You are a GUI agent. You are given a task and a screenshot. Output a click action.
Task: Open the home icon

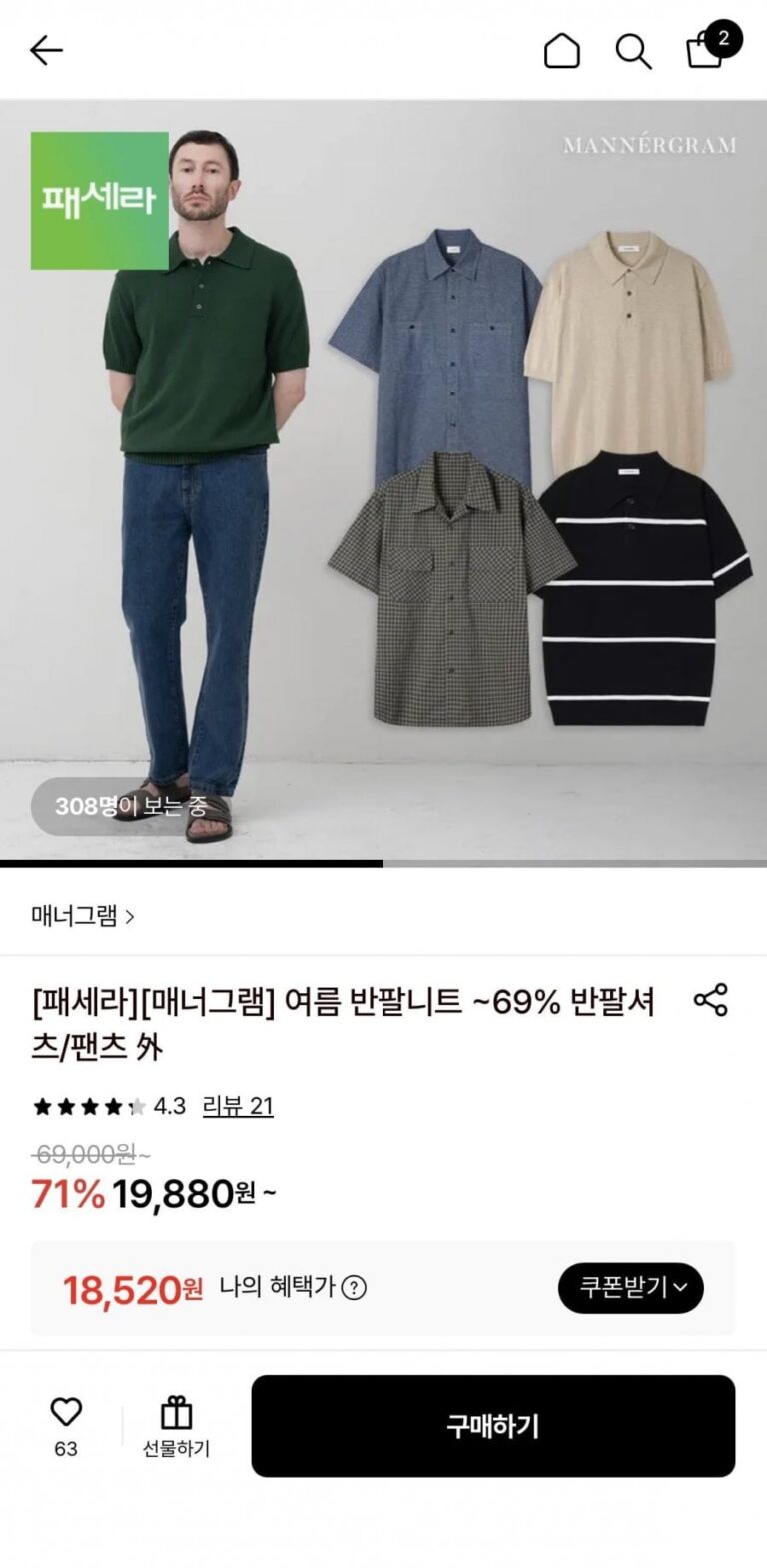[x=561, y=50]
